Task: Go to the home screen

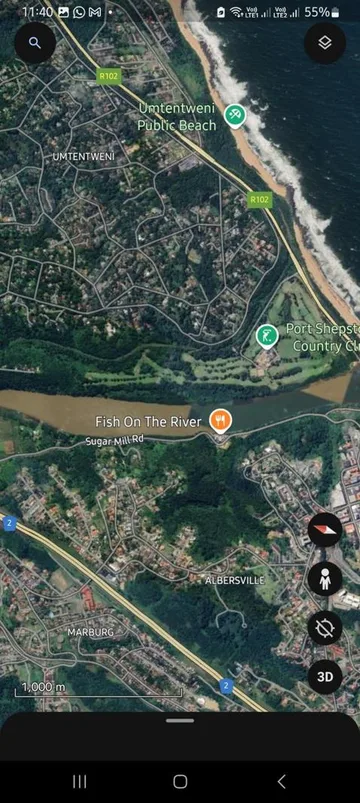Action: pos(180,781)
